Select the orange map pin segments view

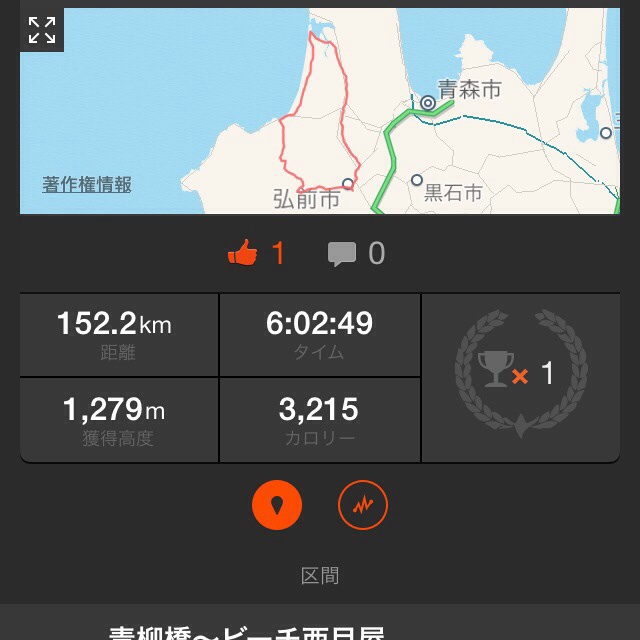click(x=277, y=507)
